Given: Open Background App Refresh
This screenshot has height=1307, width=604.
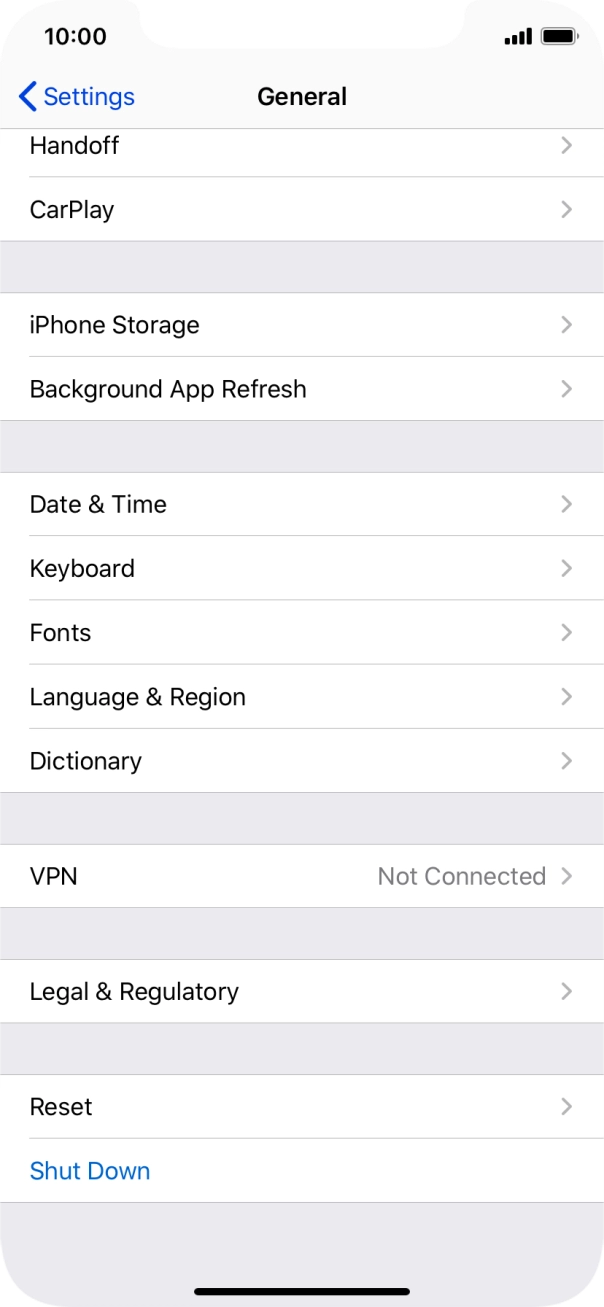Looking at the screenshot, I should 302,389.
